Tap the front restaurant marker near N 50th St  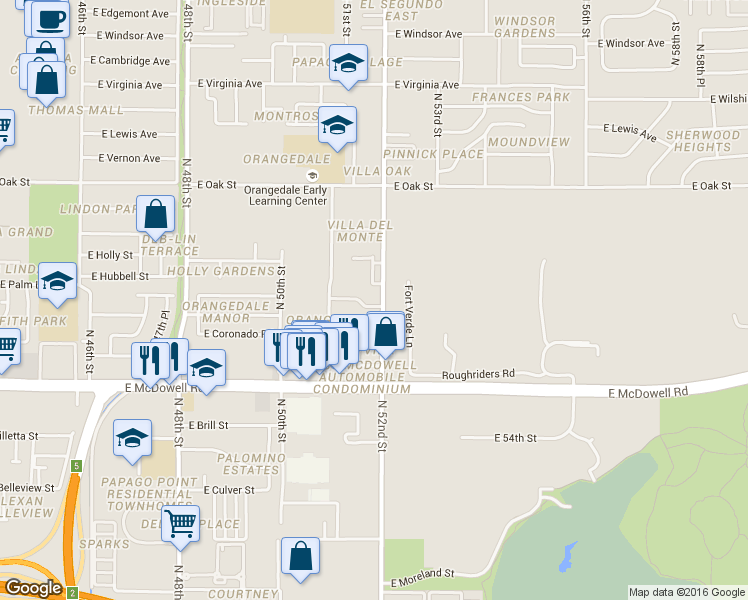(x=306, y=355)
